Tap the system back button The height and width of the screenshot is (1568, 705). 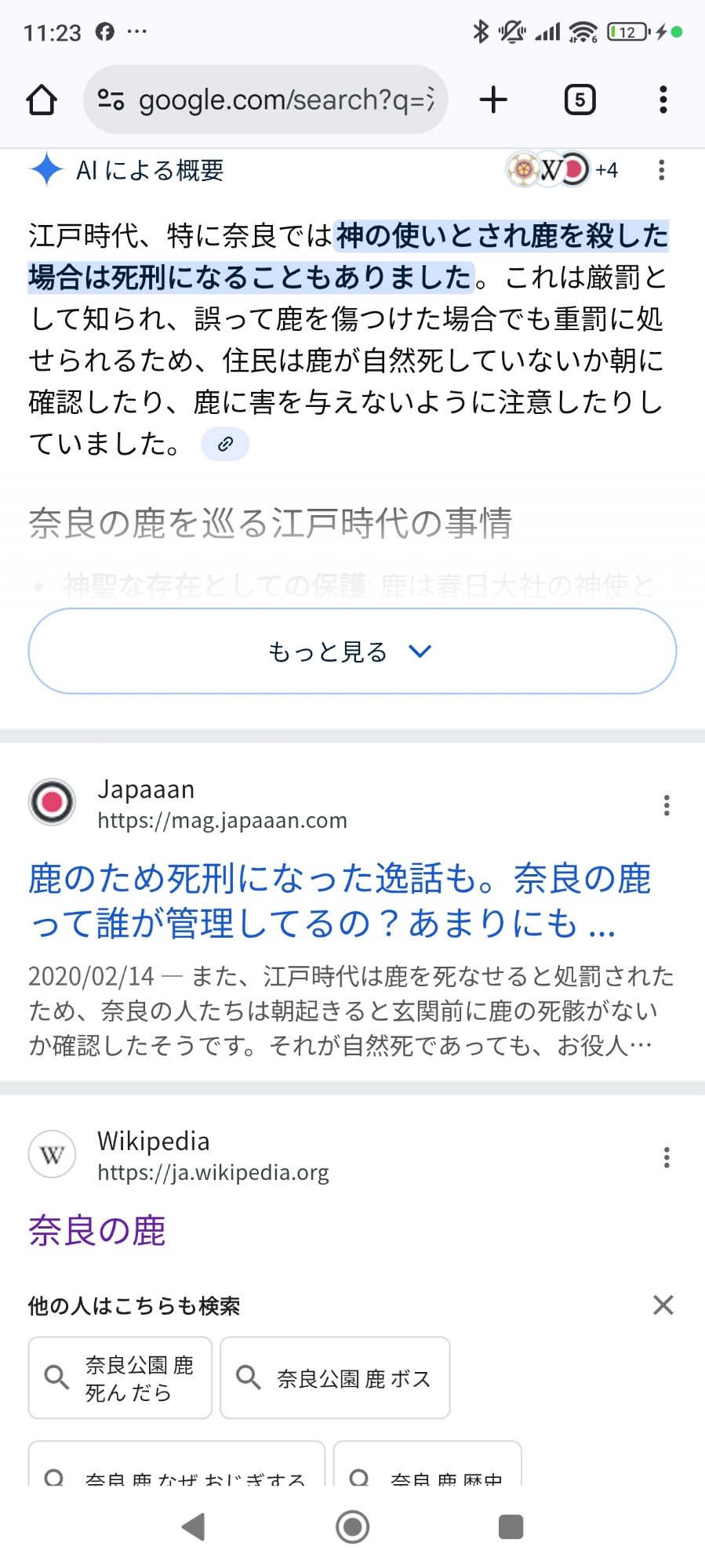coord(193,1526)
